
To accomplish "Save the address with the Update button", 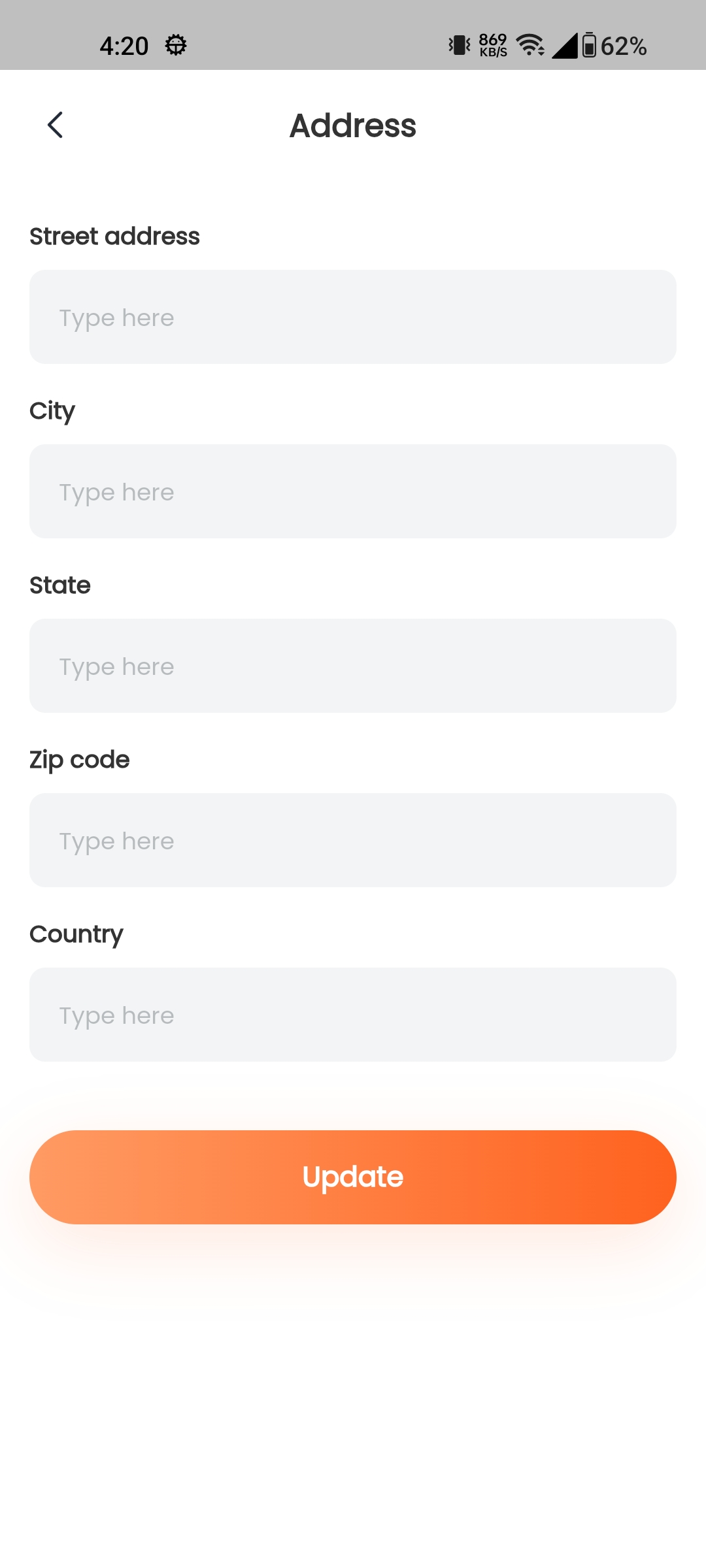I will click(353, 1177).
